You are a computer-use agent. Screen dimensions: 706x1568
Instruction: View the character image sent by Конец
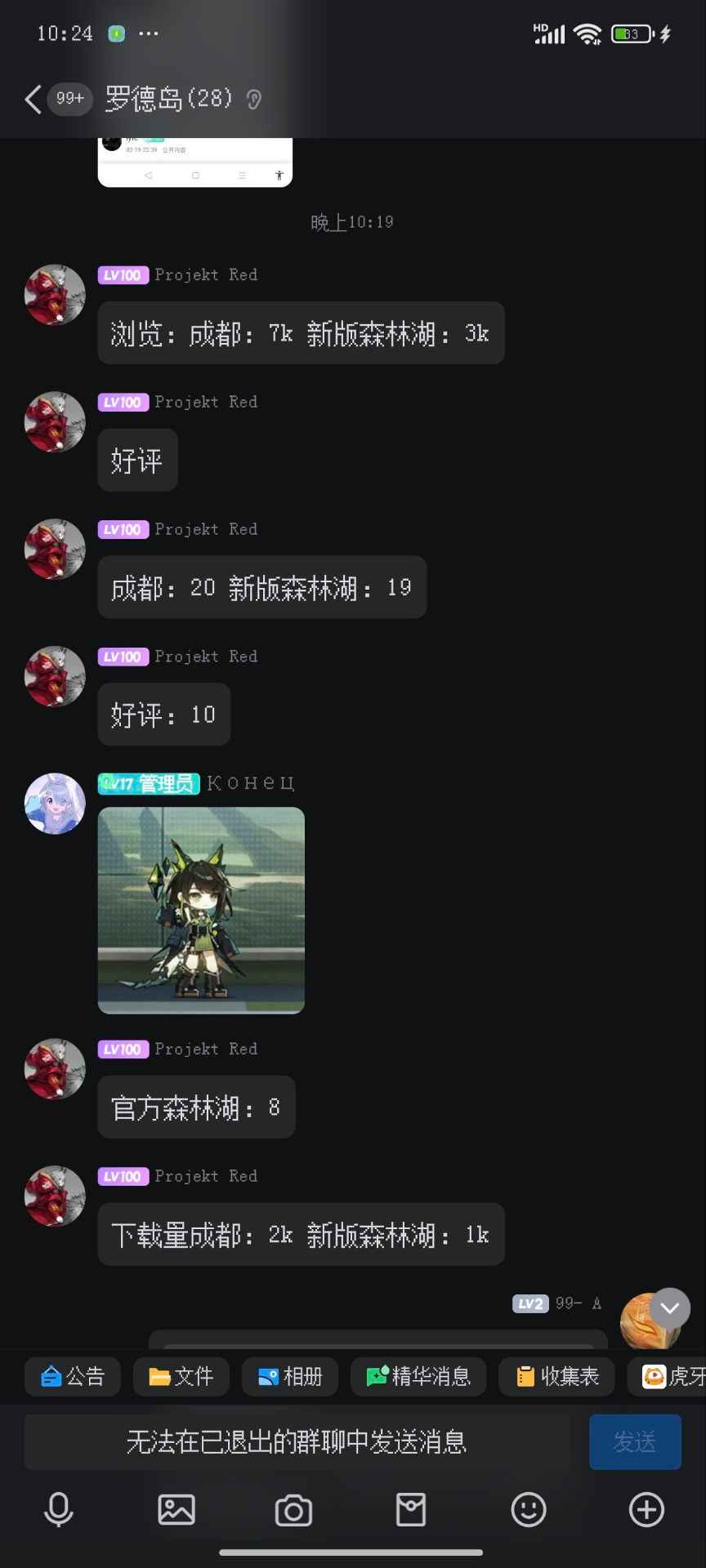(201, 911)
